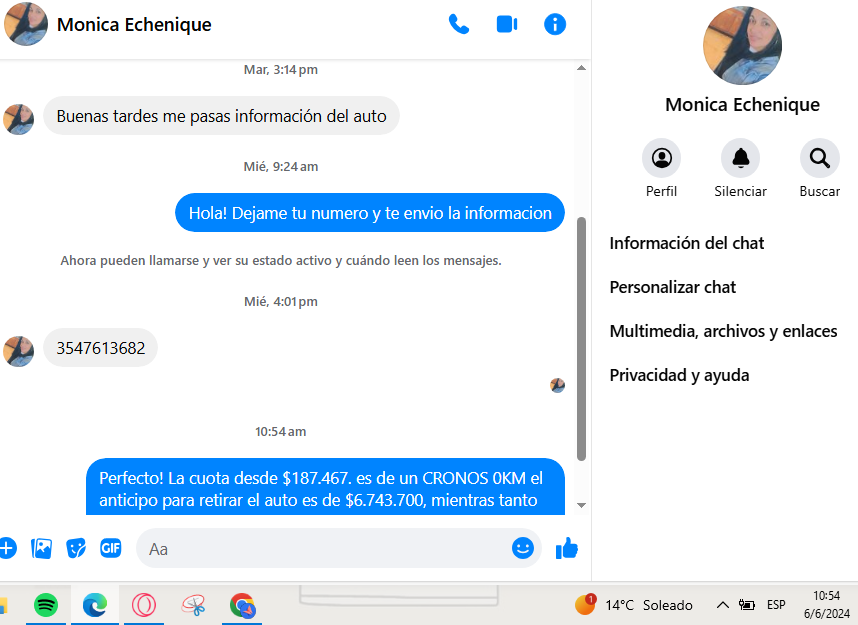858x625 pixels.
Task: Expand Información del chat
Action: coord(687,243)
